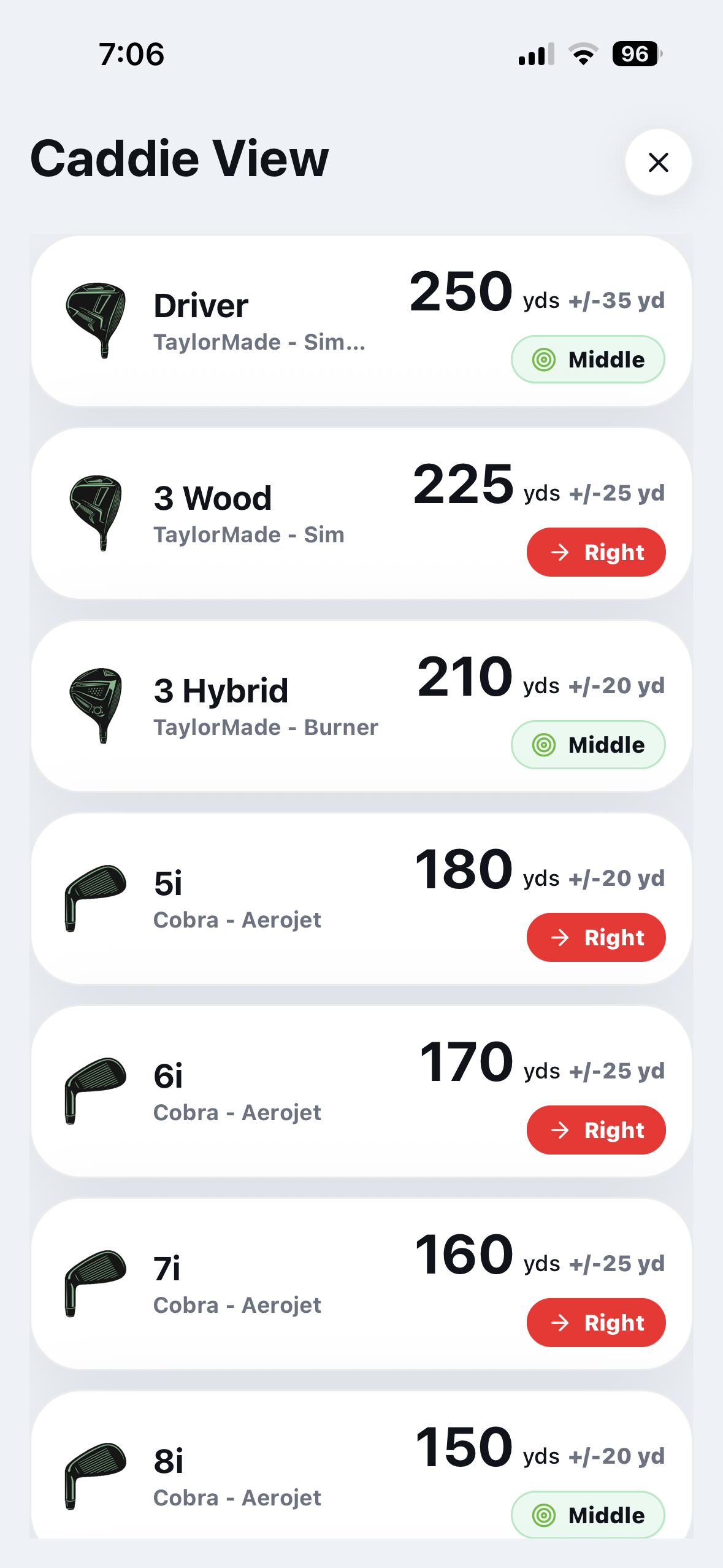Open the 8i club card
Image resolution: width=723 pixels, height=1568 pixels.
(x=361, y=1465)
